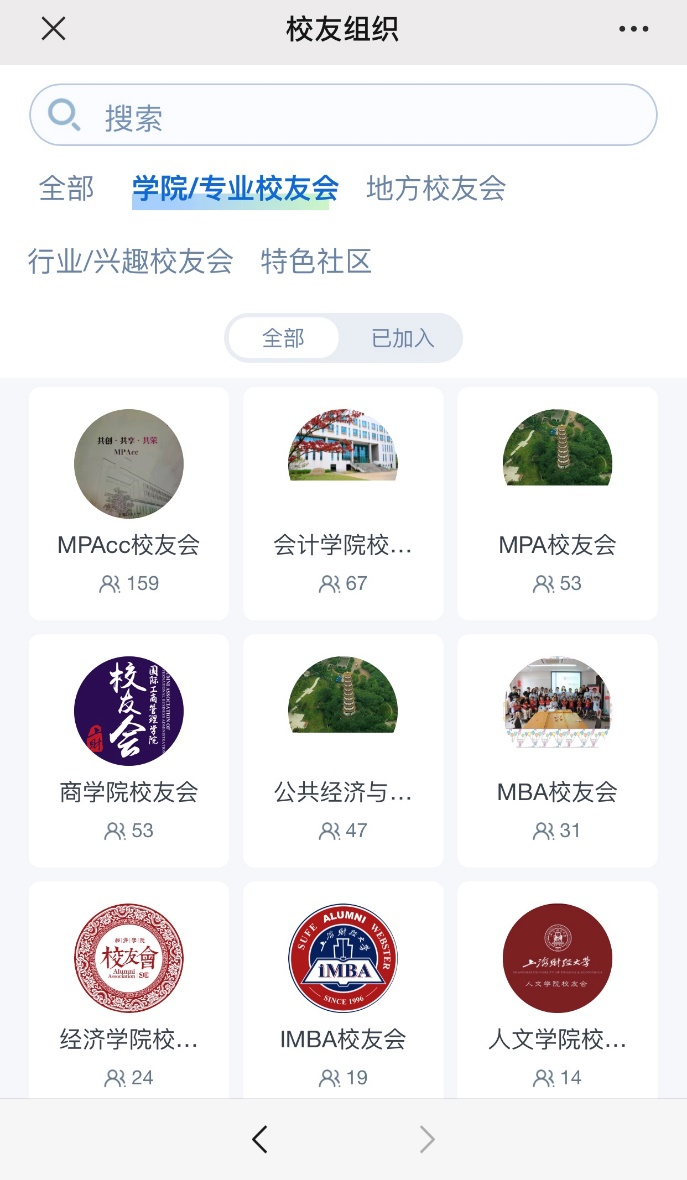Select the 地方校友会 tab
Viewport: 687px width, 1180px height.
pos(436,188)
